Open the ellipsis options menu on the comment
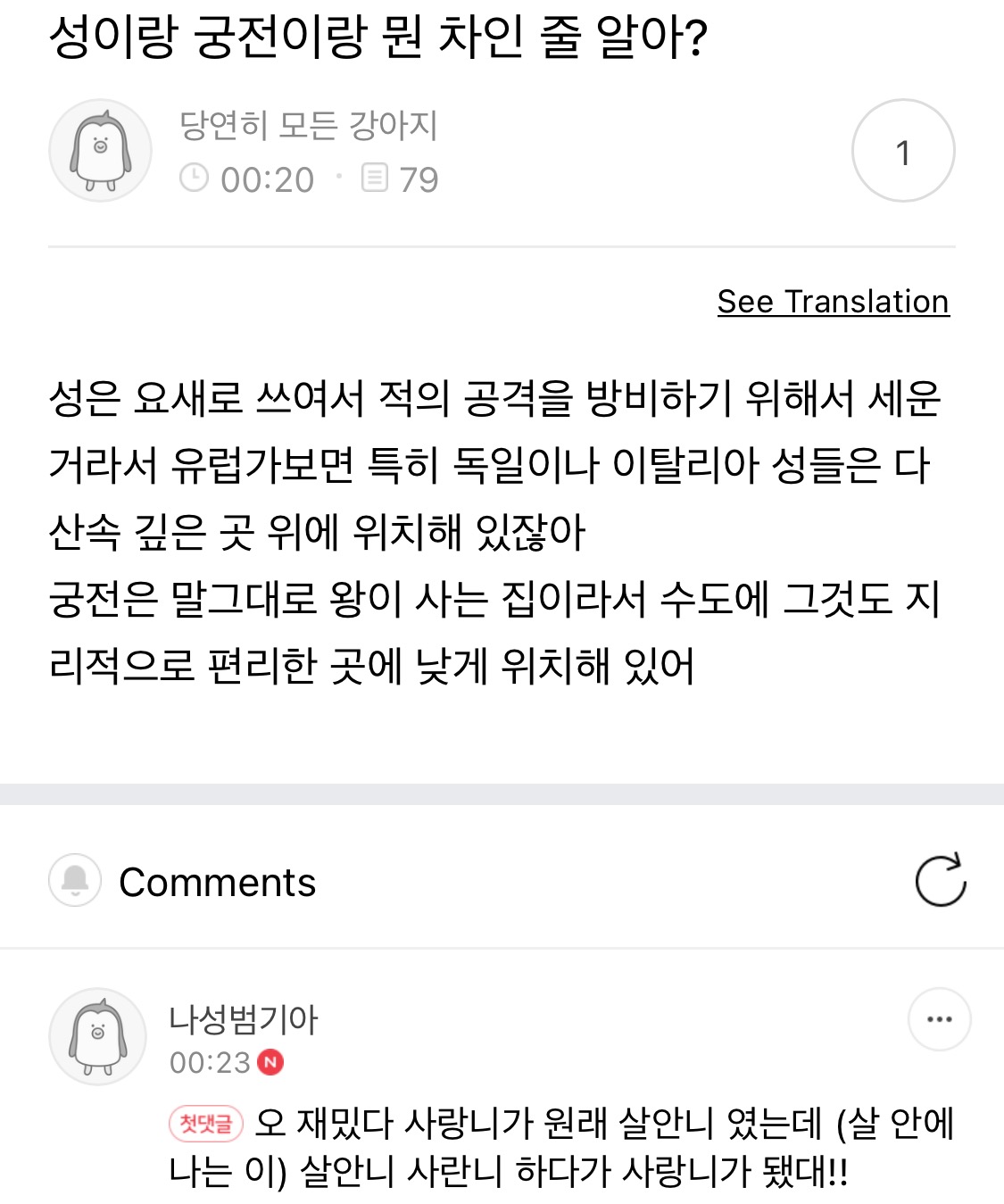Image resolution: width=1004 pixels, height=1204 pixels. pyautogui.click(x=939, y=1020)
